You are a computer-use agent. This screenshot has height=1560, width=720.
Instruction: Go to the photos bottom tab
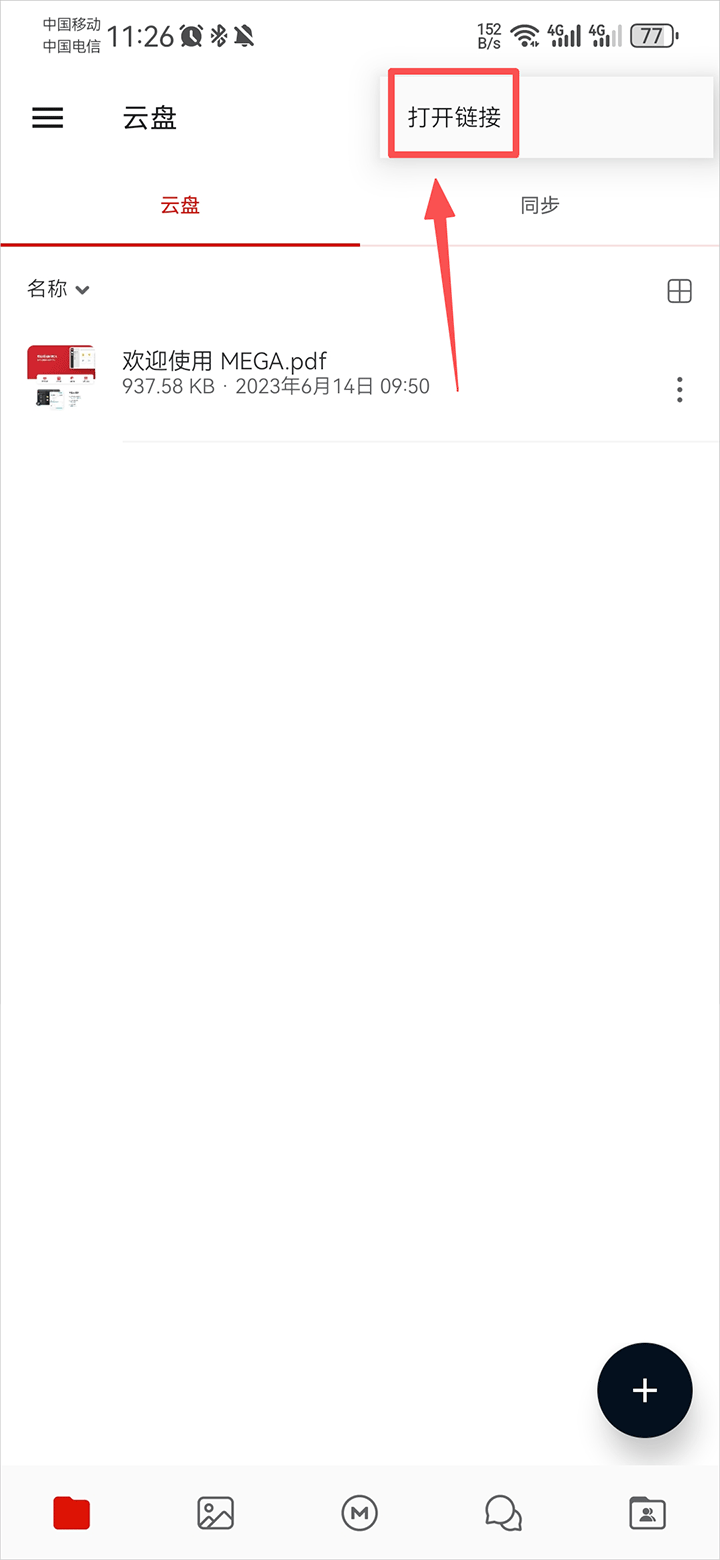click(x=216, y=1513)
